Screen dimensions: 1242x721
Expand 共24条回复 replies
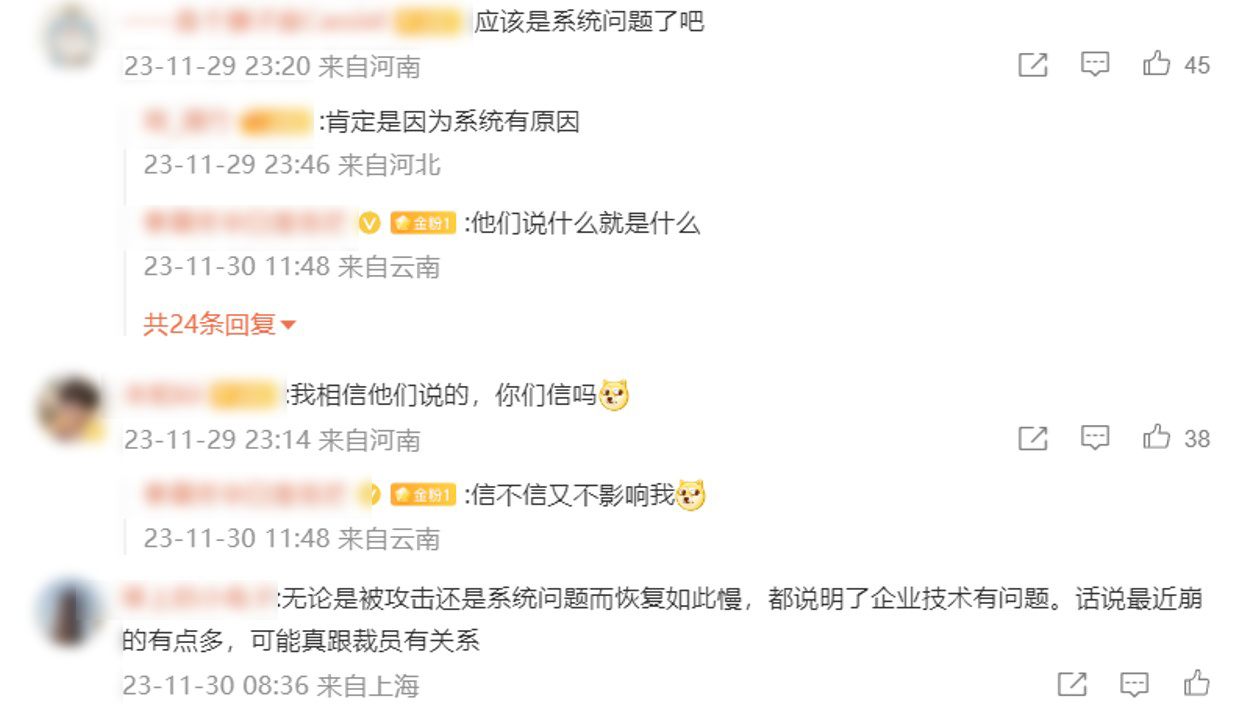(220, 325)
